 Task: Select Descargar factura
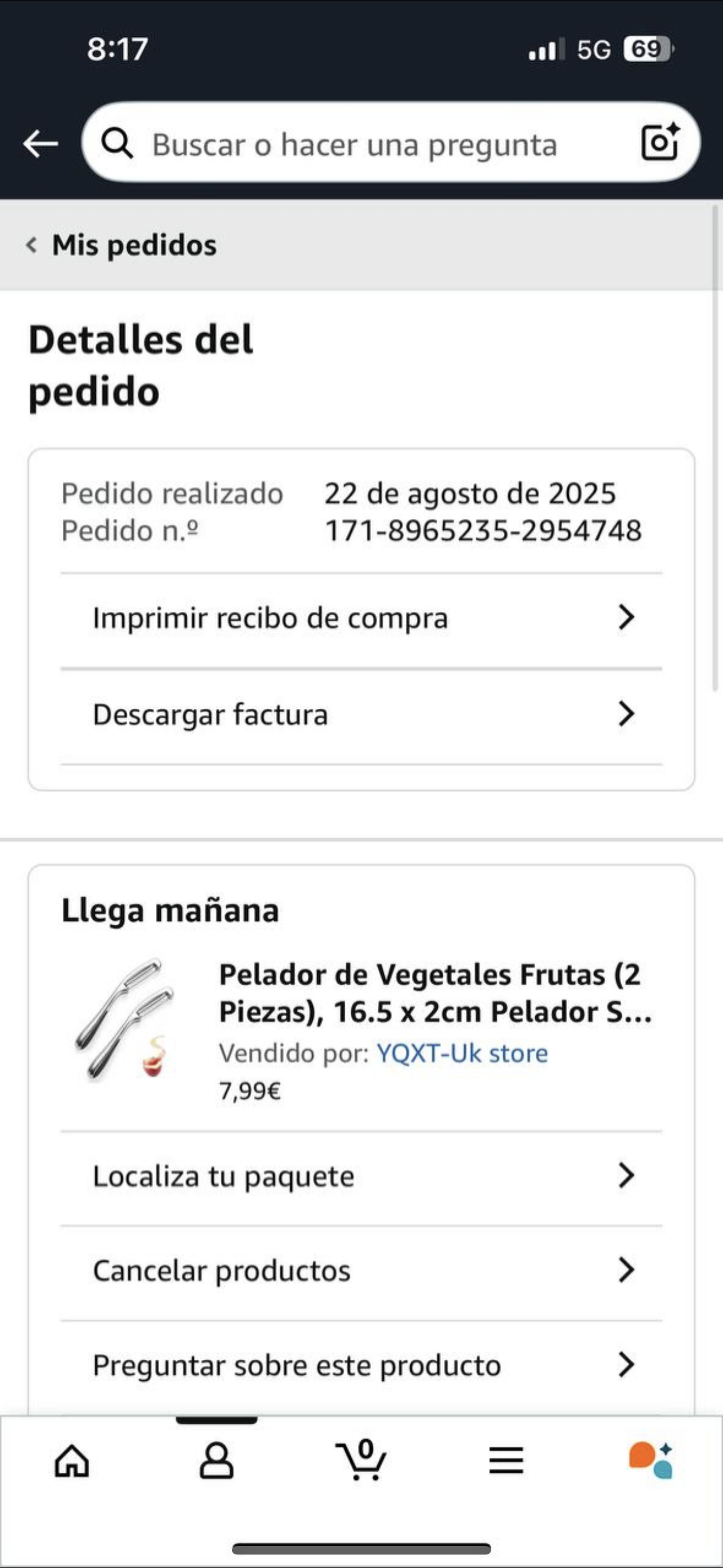click(361, 714)
